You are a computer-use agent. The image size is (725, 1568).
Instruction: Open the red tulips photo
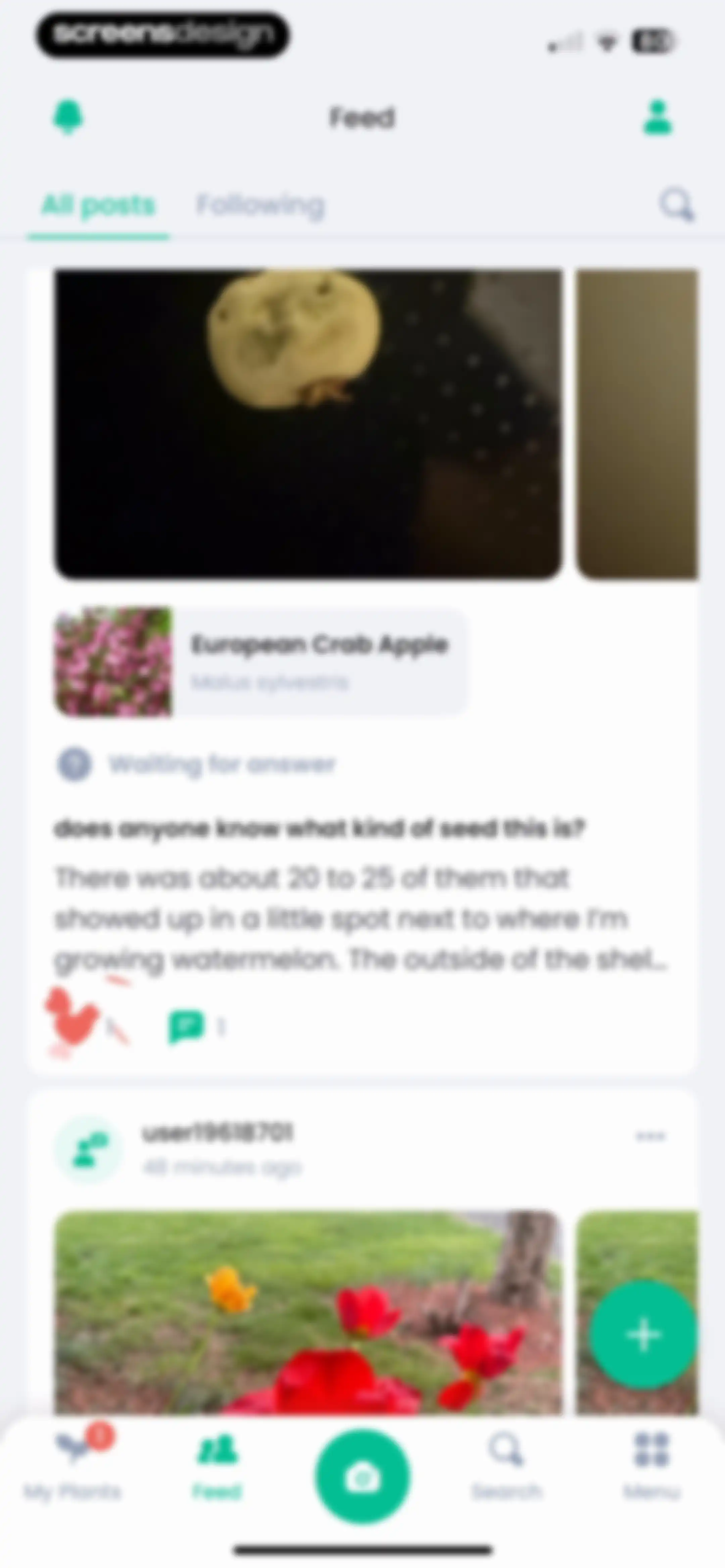point(308,1312)
